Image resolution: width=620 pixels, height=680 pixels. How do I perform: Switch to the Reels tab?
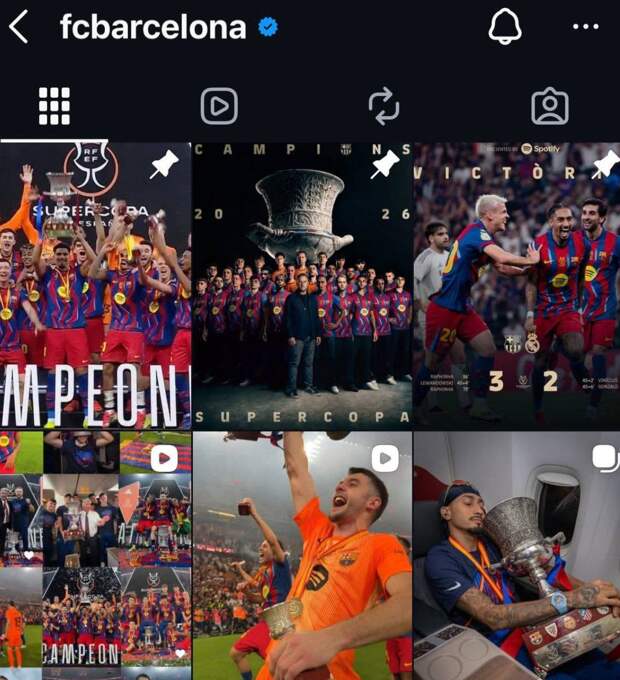[219, 105]
